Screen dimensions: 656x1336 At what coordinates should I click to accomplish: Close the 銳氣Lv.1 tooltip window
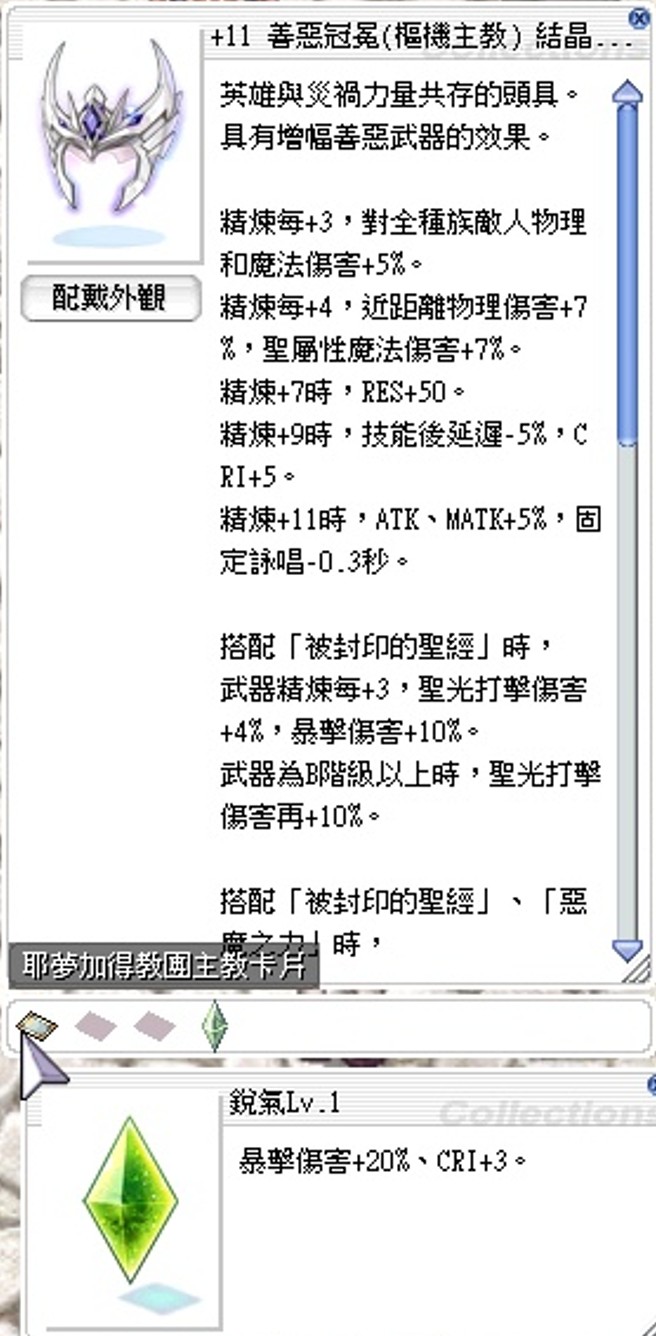click(x=651, y=1083)
